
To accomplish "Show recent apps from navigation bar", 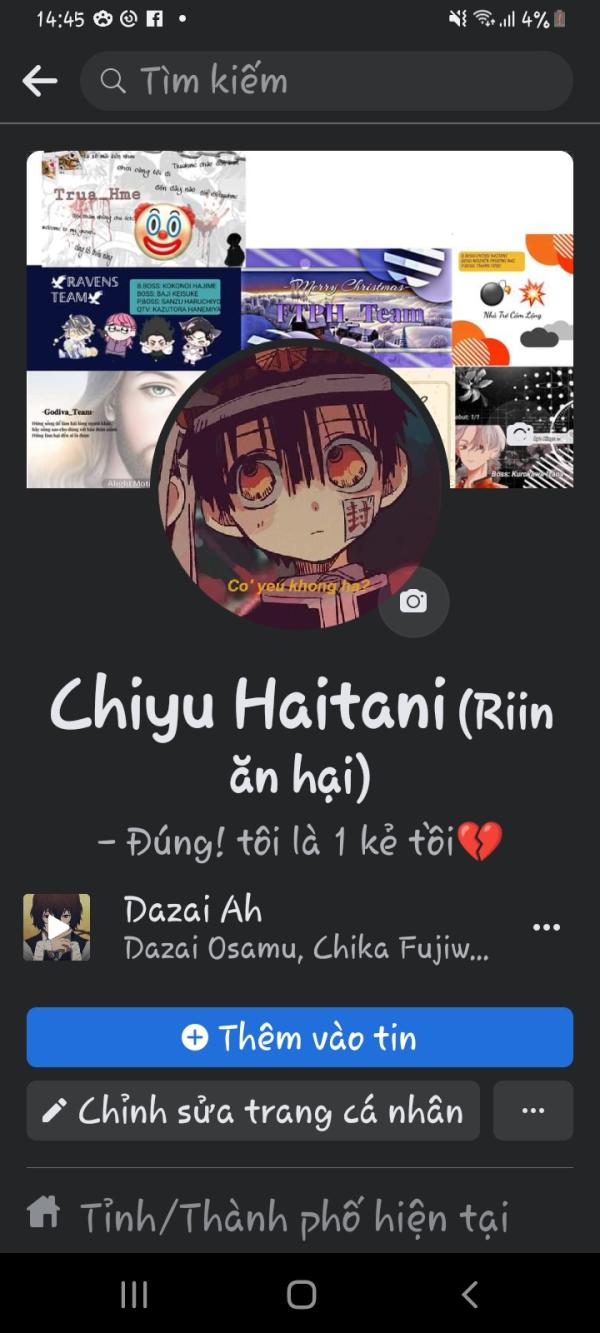I will pos(134,1294).
